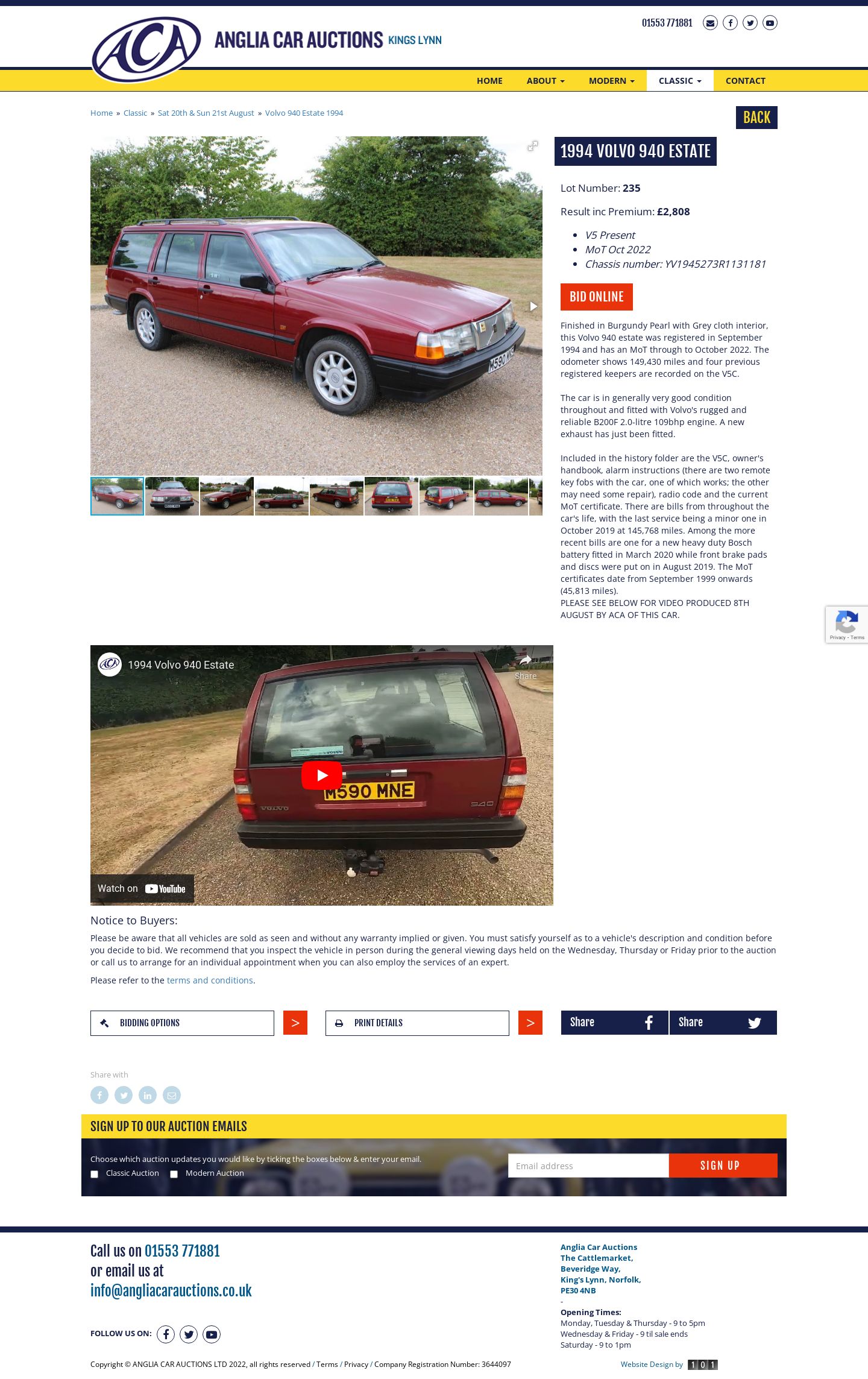Image resolution: width=868 pixels, height=1379 pixels.
Task: Open the email icon in header
Action: (710, 23)
